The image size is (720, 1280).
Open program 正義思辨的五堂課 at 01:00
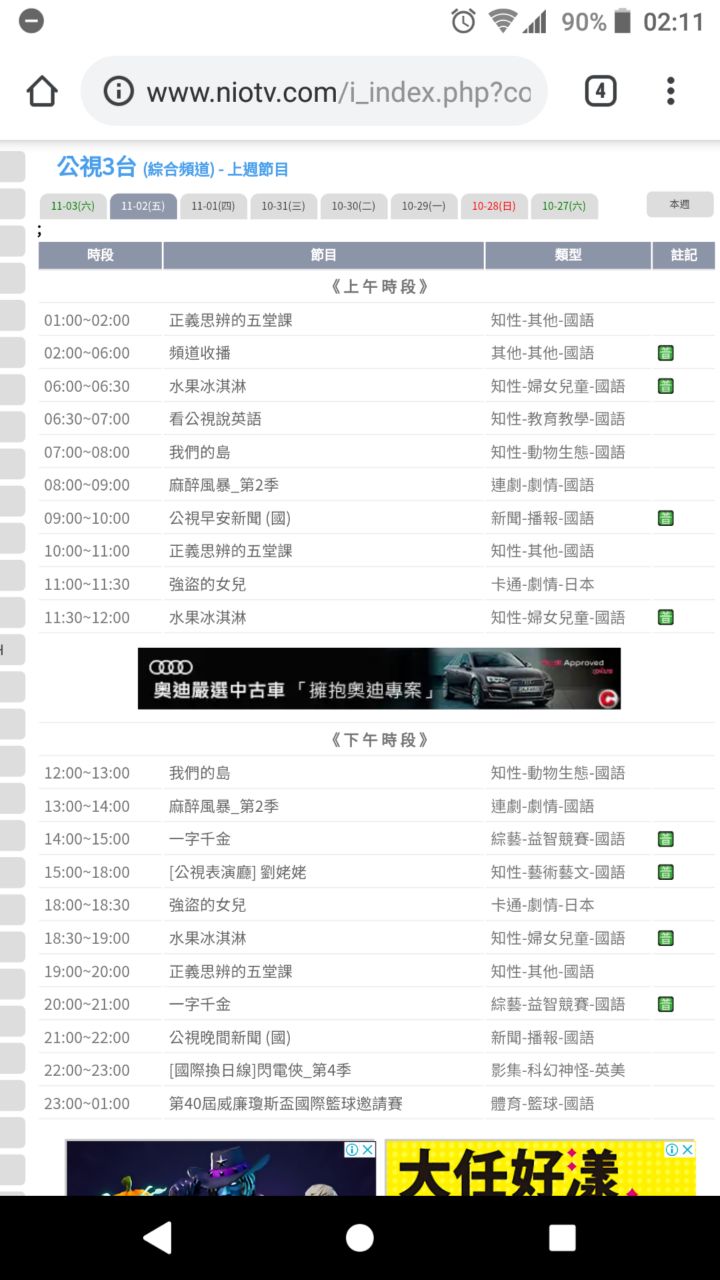[231, 320]
